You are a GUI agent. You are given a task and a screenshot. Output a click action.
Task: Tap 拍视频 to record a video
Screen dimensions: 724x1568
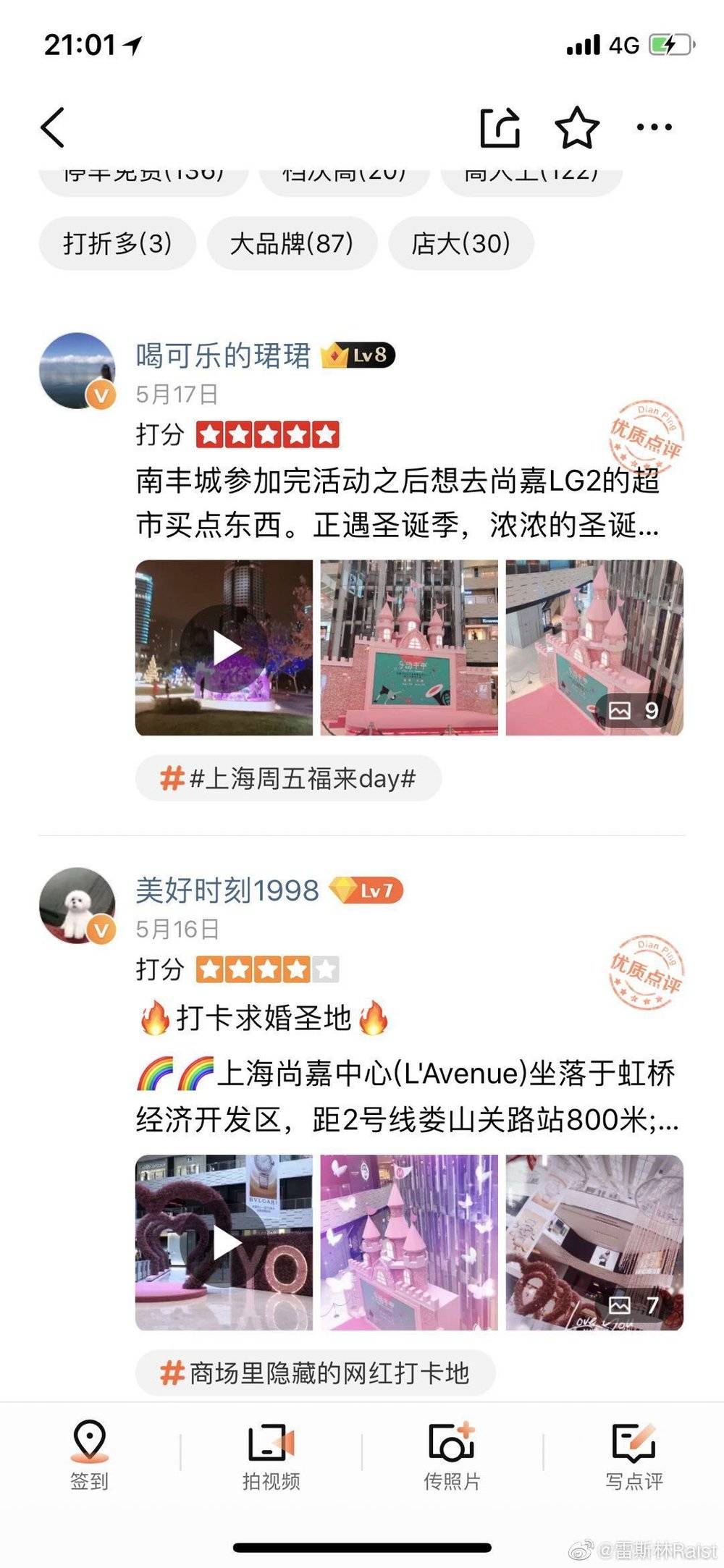(271, 1456)
